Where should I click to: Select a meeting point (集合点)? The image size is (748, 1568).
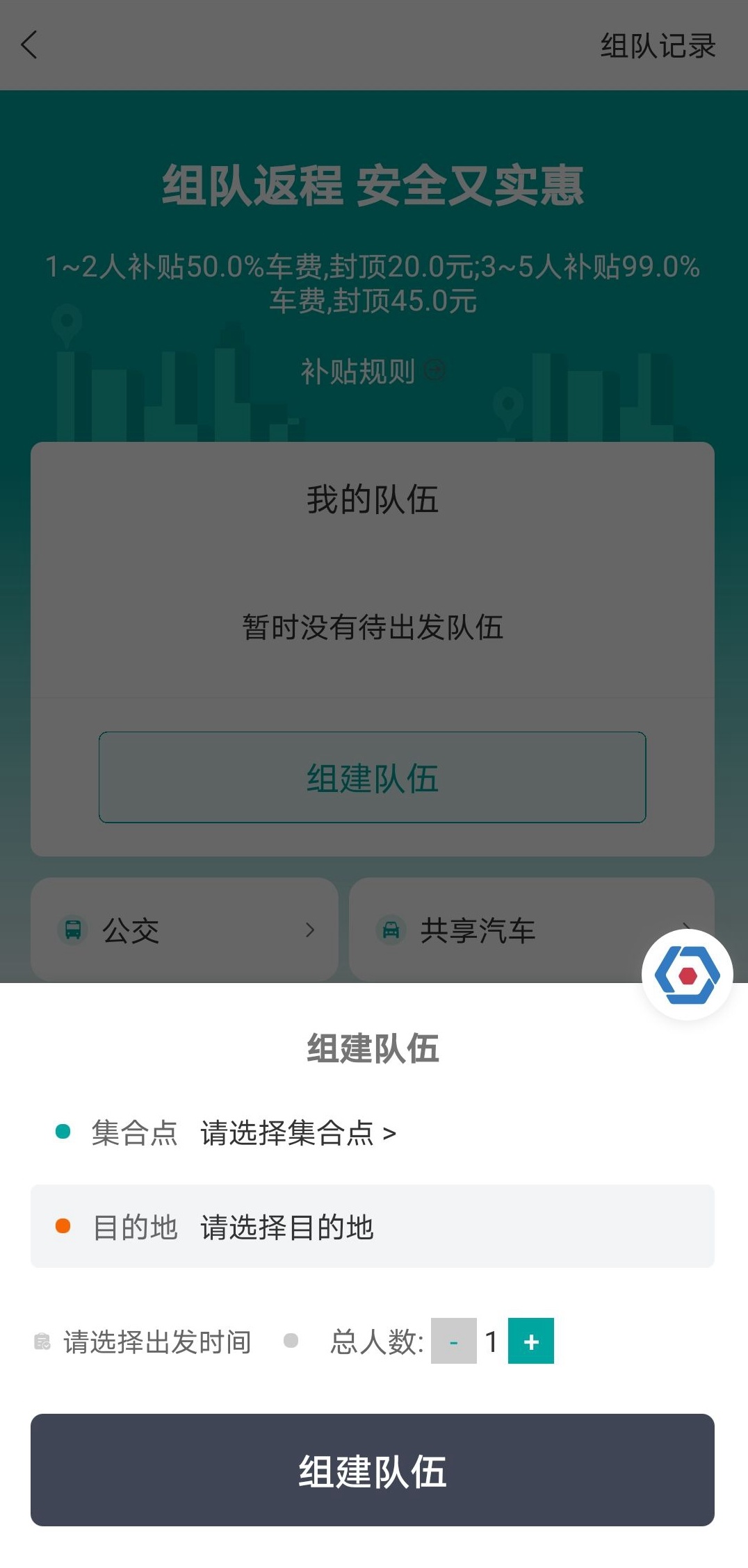click(x=298, y=1133)
